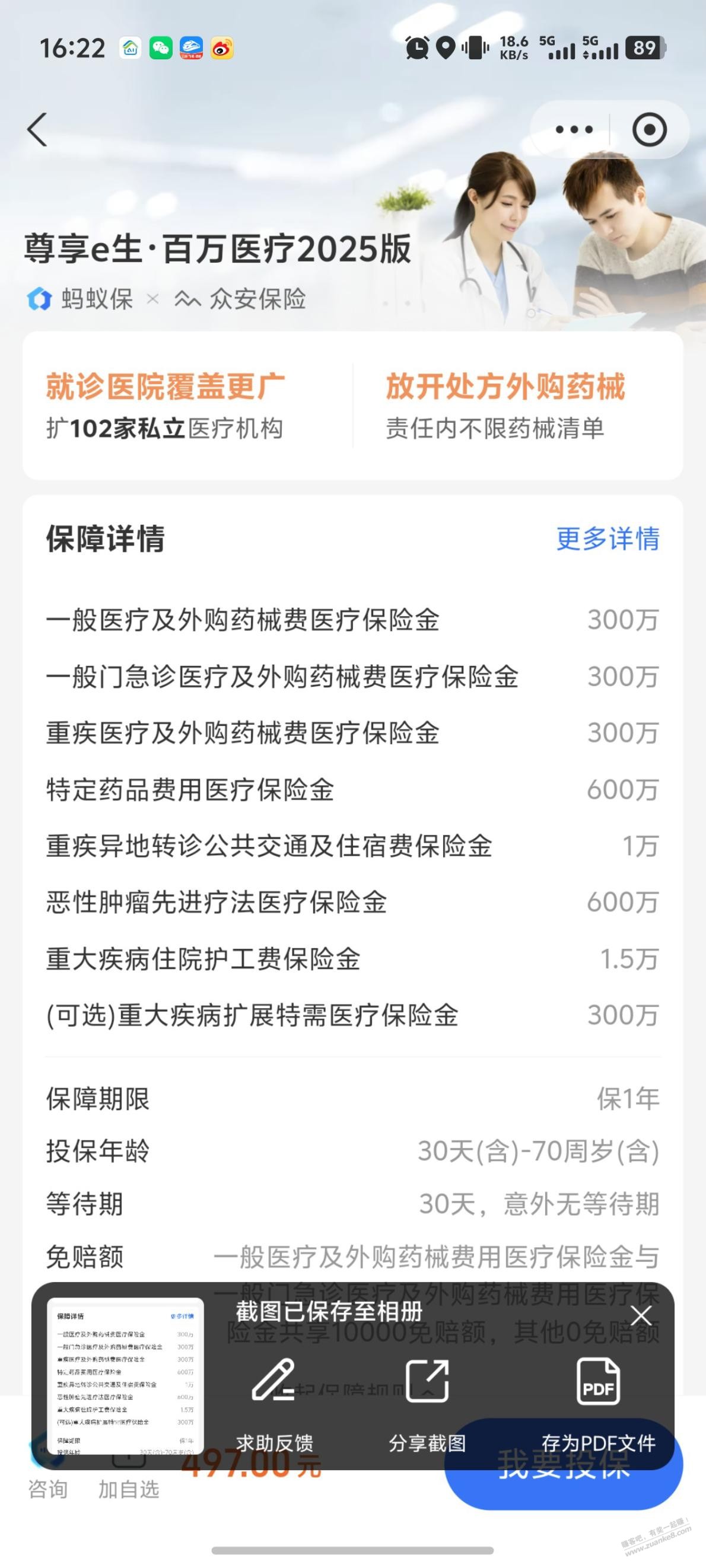Go back using the top arrow
Image resolution: width=706 pixels, height=1568 pixels.
tap(38, 130)
